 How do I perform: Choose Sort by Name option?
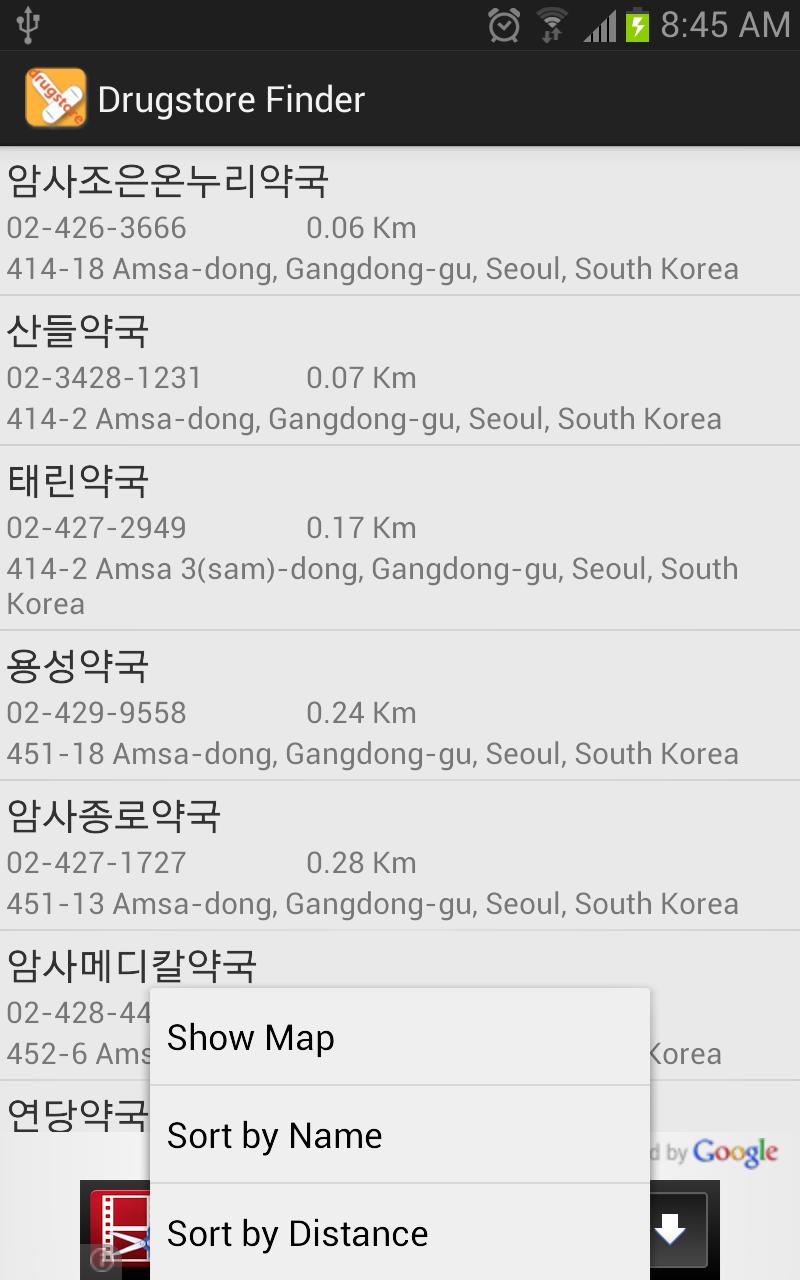(400, 1135)
